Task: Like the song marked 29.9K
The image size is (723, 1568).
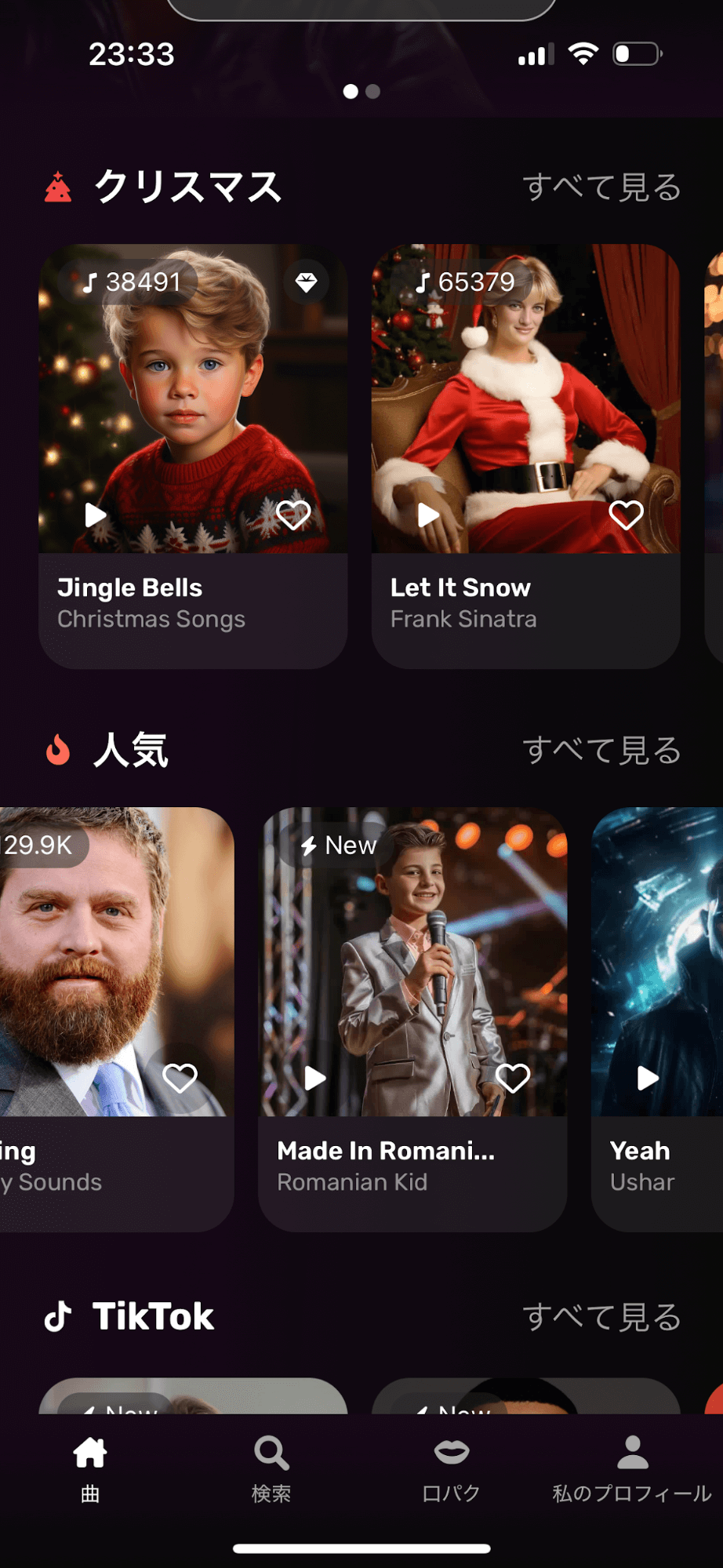Action: point(180,1079)
